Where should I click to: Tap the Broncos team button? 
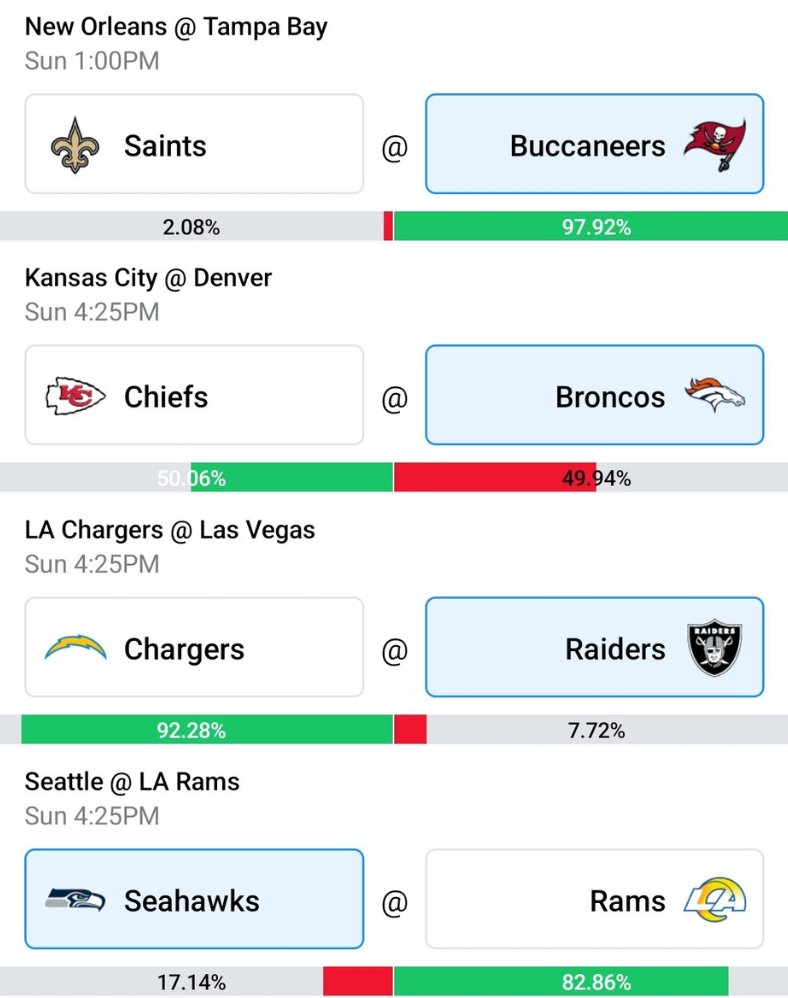coord(595,395)
